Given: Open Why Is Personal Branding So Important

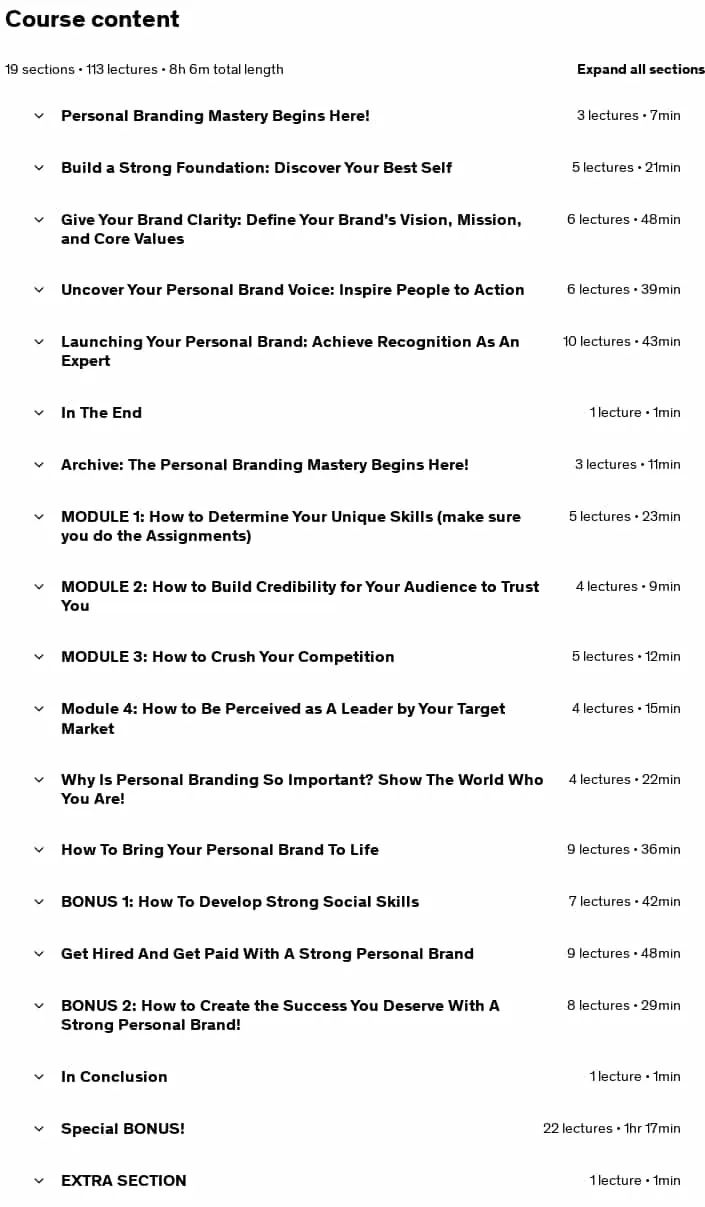Looking at the screenshot, I should 357,789.
